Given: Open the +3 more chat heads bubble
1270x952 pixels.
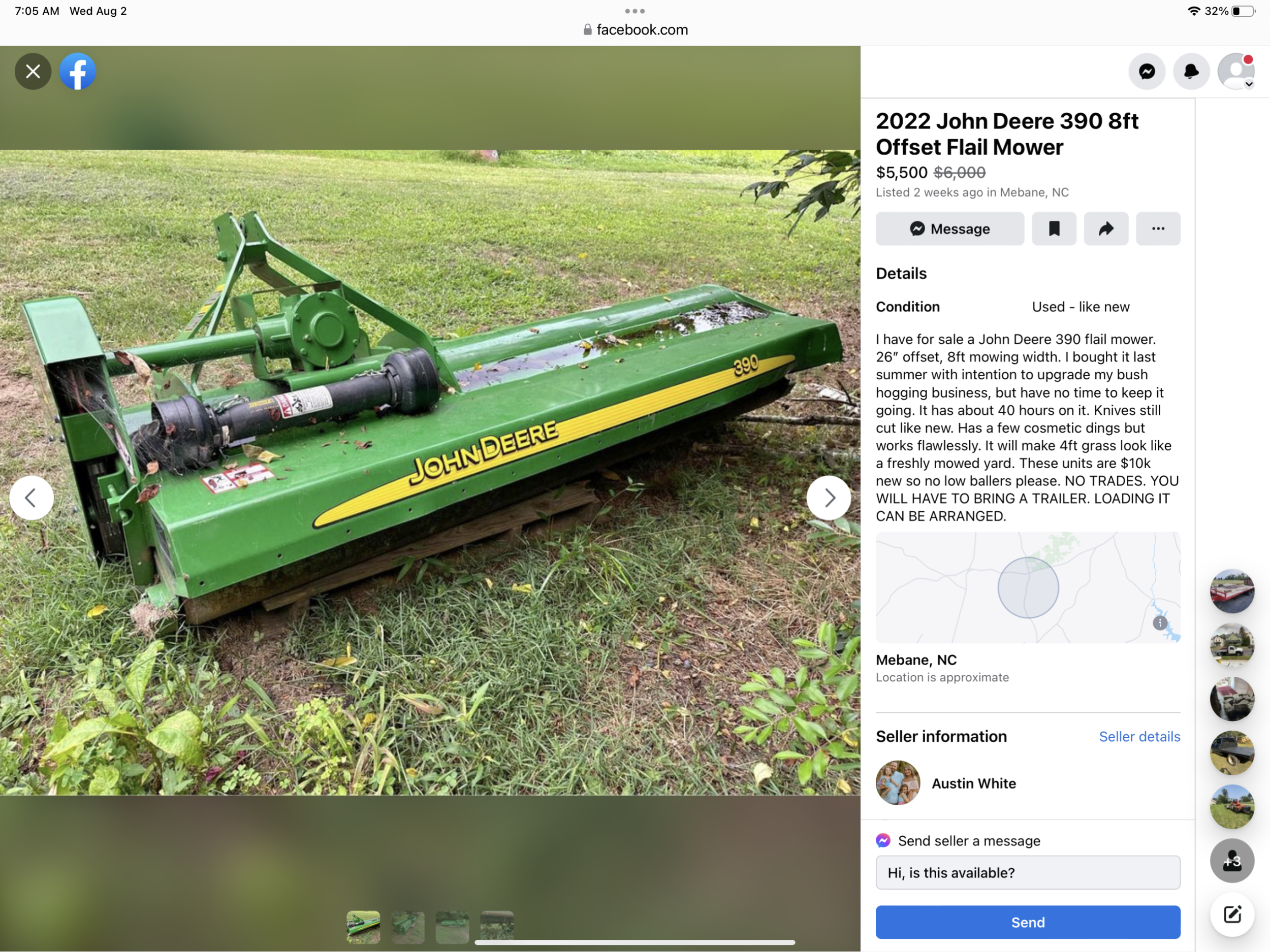Looking at the screenshot, I should [x=1232, y=861].
